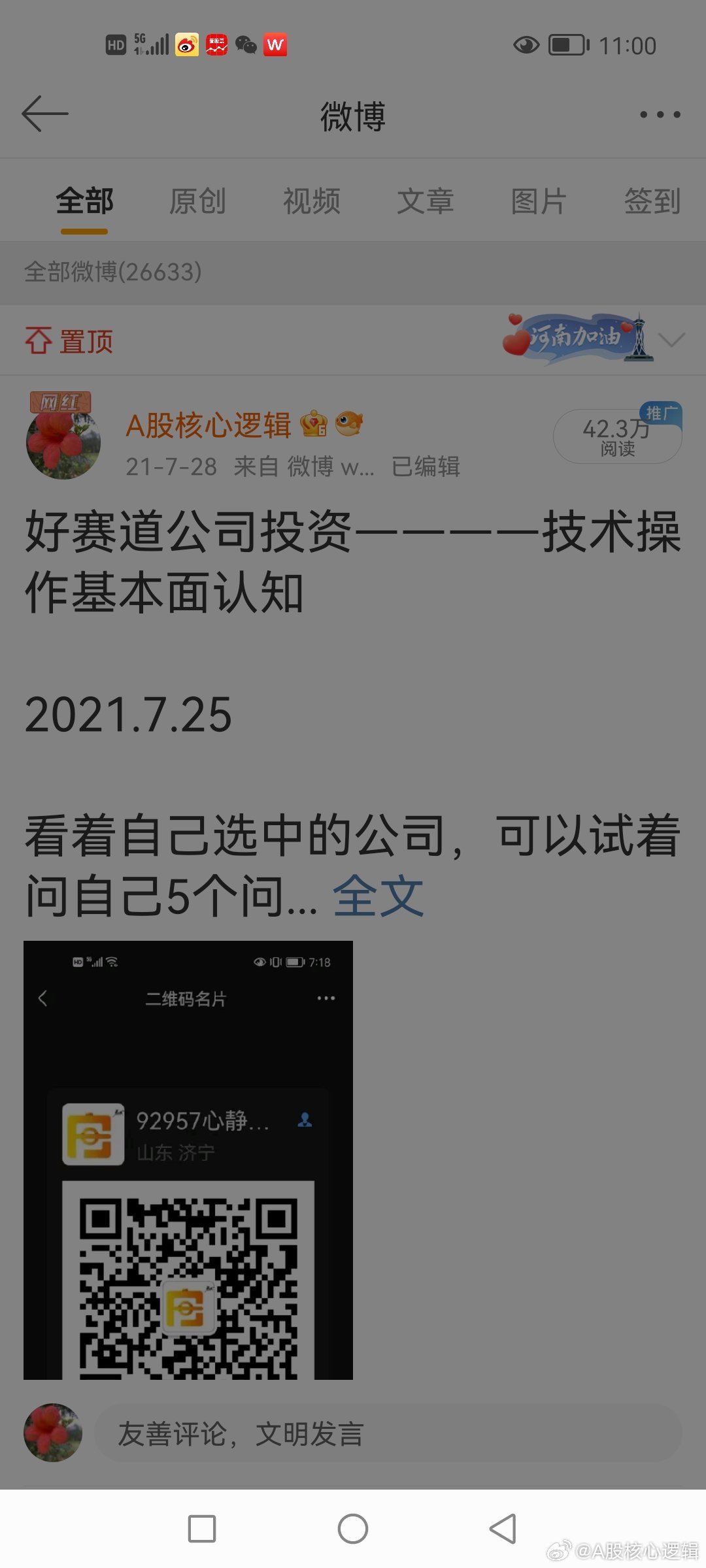
Task: Tap the A股核心逻辑 username
Action: coord(209,425)
